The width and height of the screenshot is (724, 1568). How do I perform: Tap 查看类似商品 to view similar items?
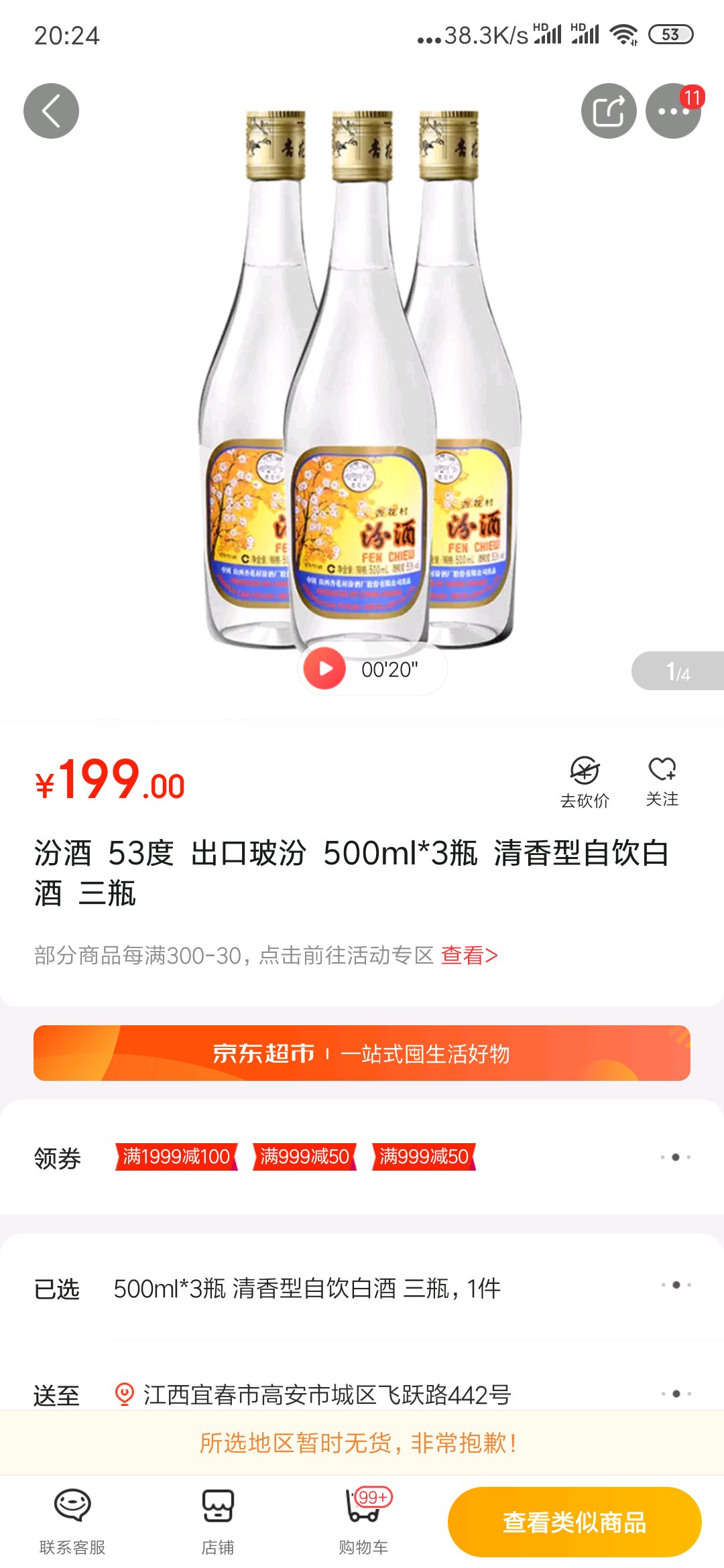pos(575,1522)
